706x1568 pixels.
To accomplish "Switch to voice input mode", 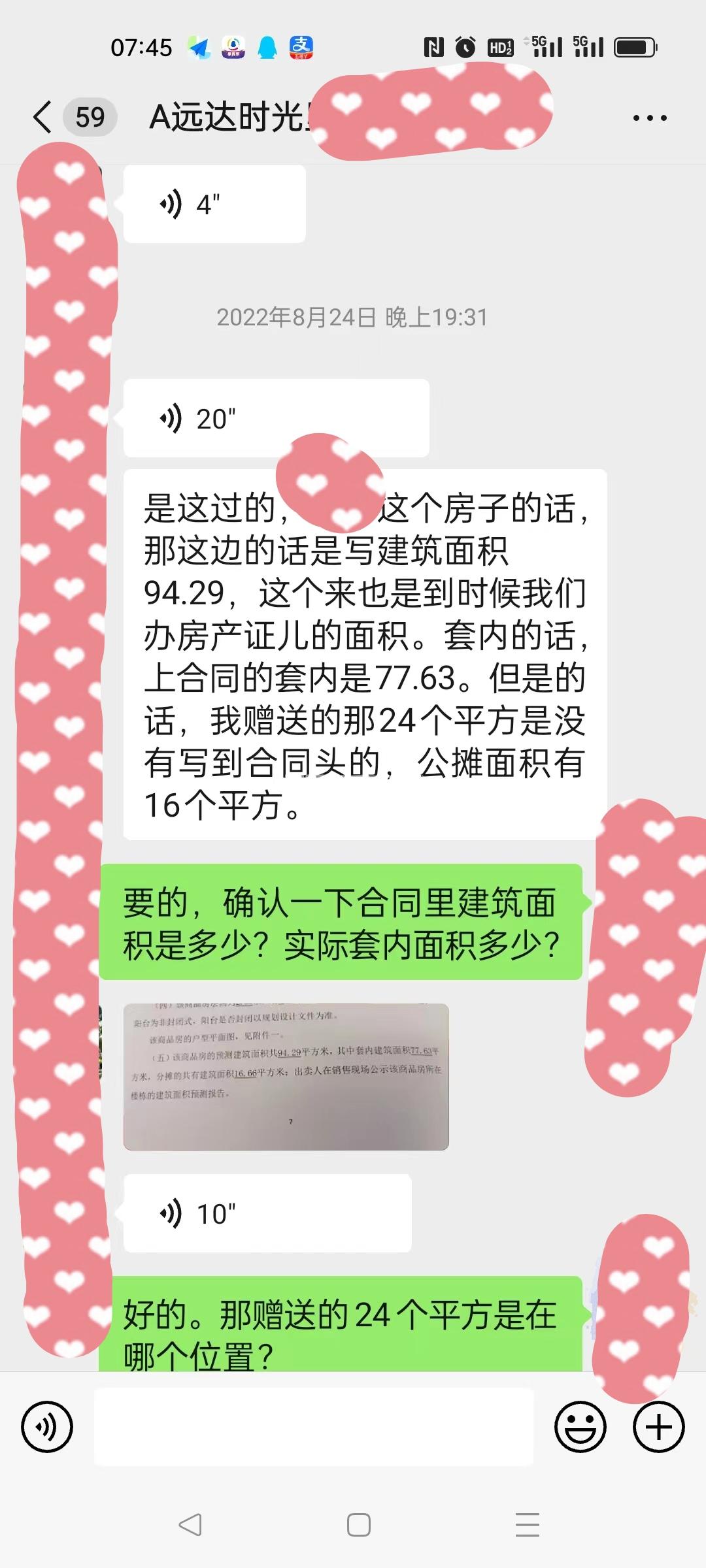I will 47,1427.
